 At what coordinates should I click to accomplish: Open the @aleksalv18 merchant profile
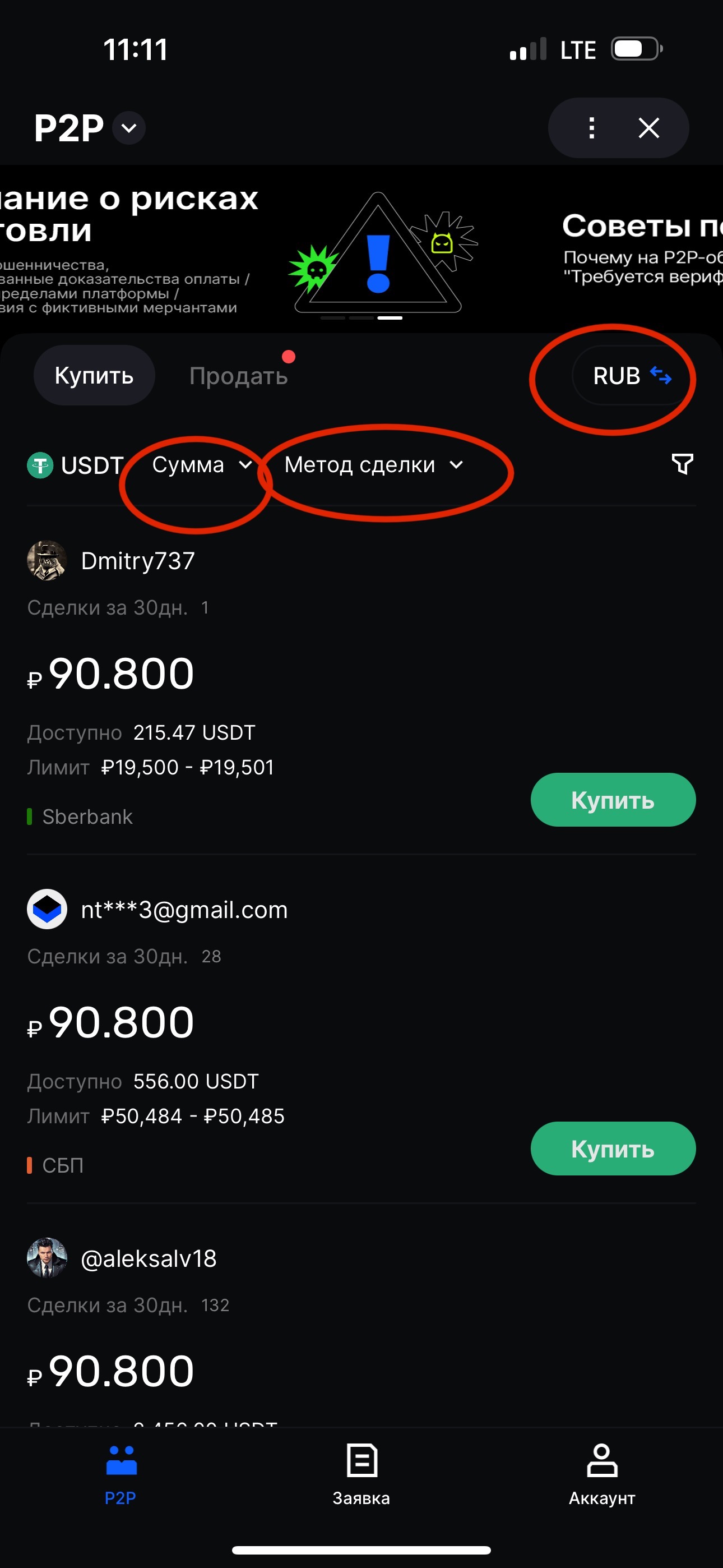tap(148, 1258)
